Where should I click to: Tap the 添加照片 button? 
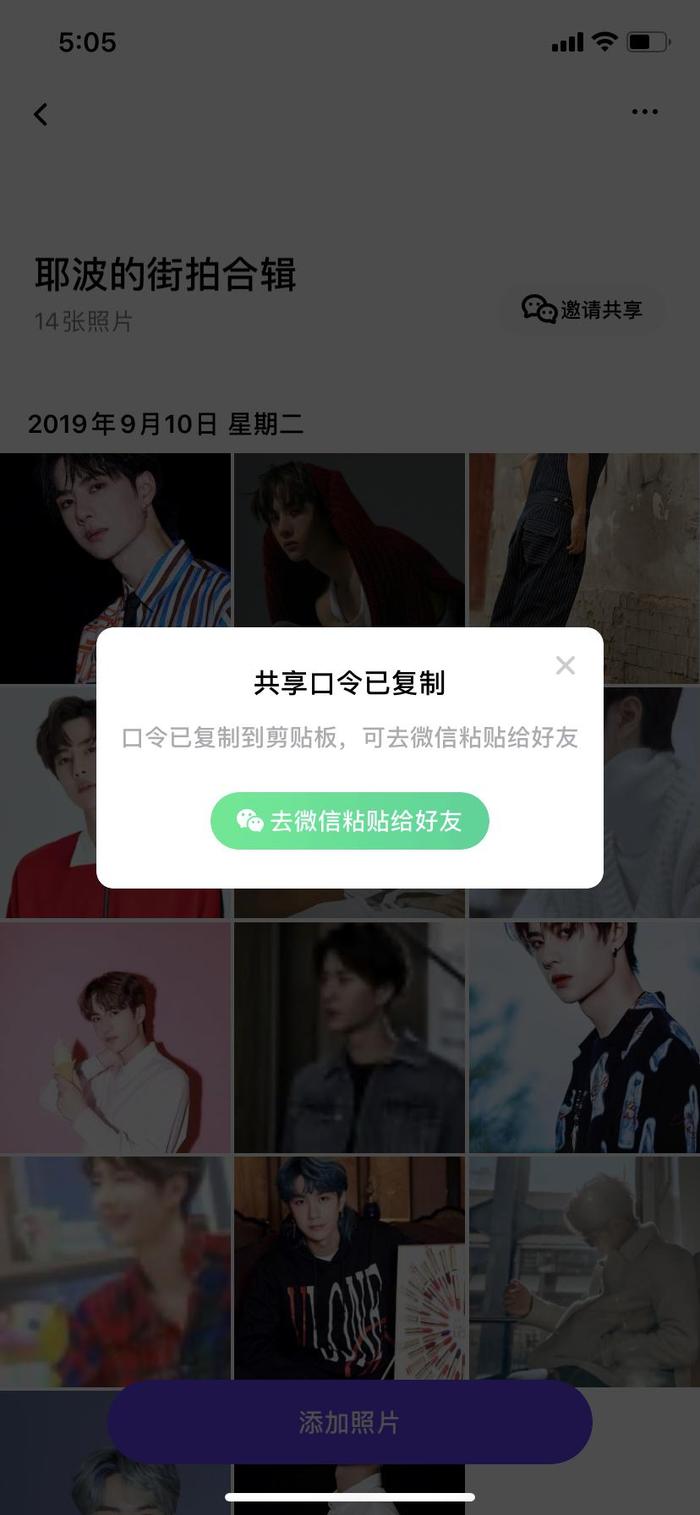[x=349, y=1422]
